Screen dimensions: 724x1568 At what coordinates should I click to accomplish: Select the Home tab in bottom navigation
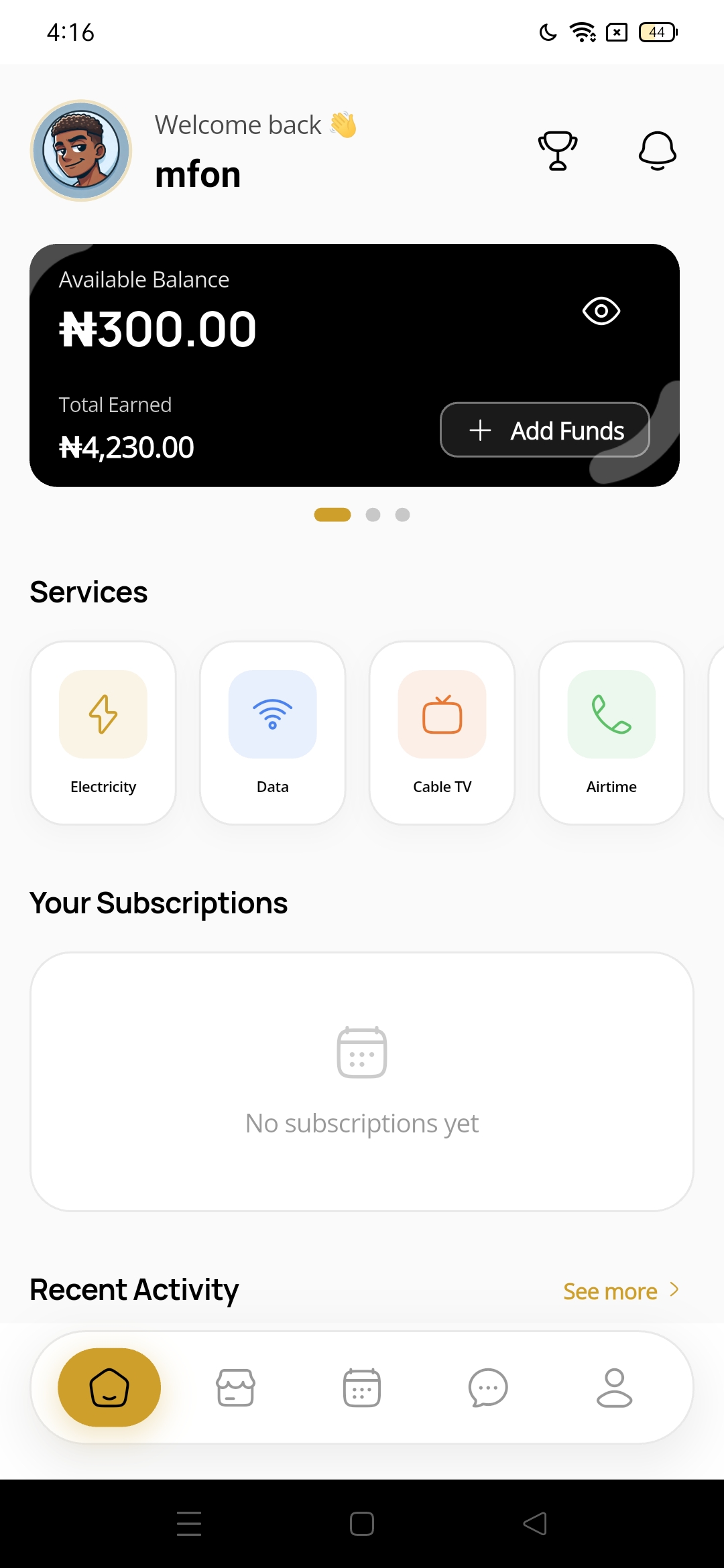(109, 1387)
